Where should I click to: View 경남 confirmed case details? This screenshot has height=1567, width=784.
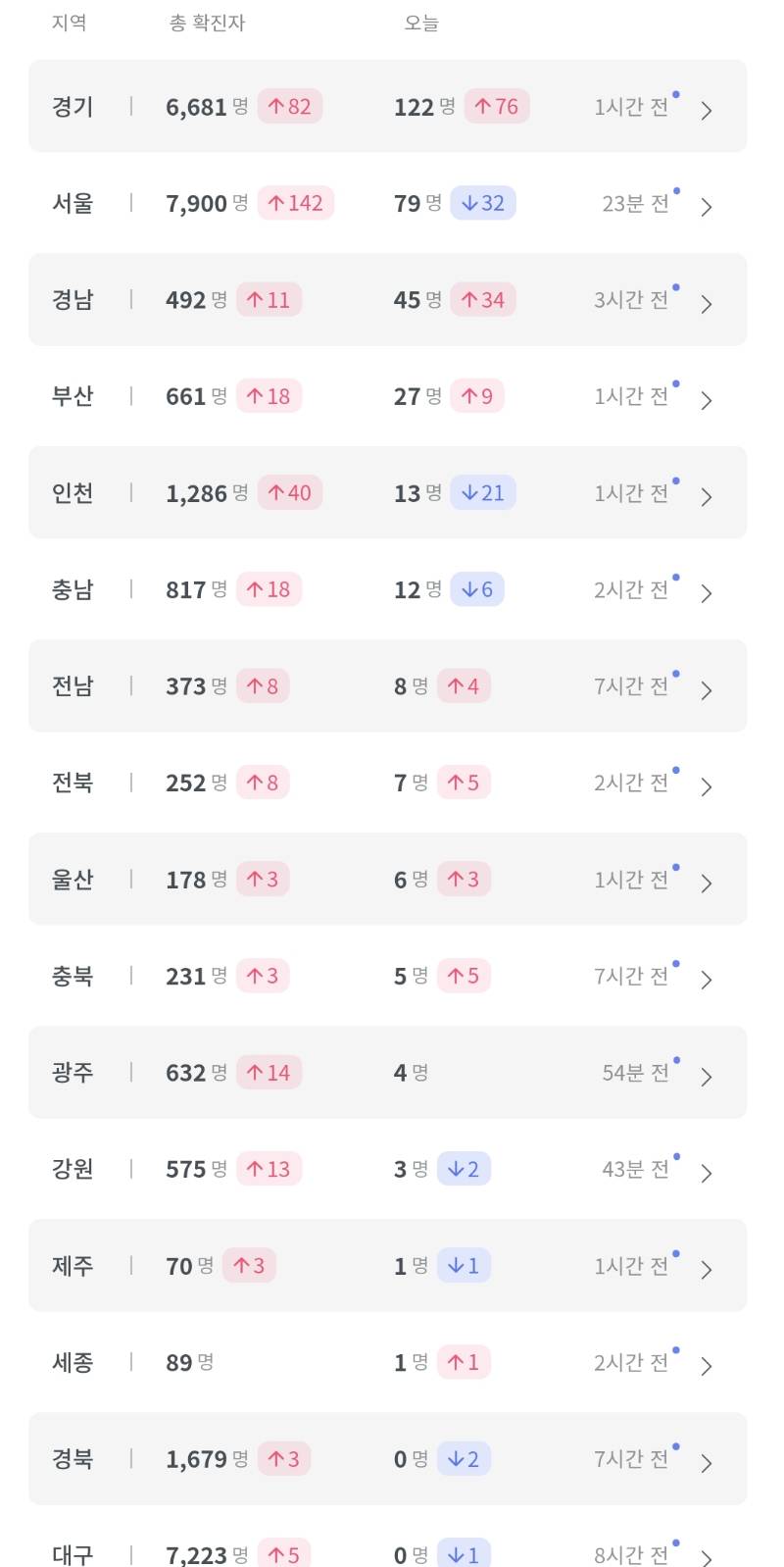387,300
